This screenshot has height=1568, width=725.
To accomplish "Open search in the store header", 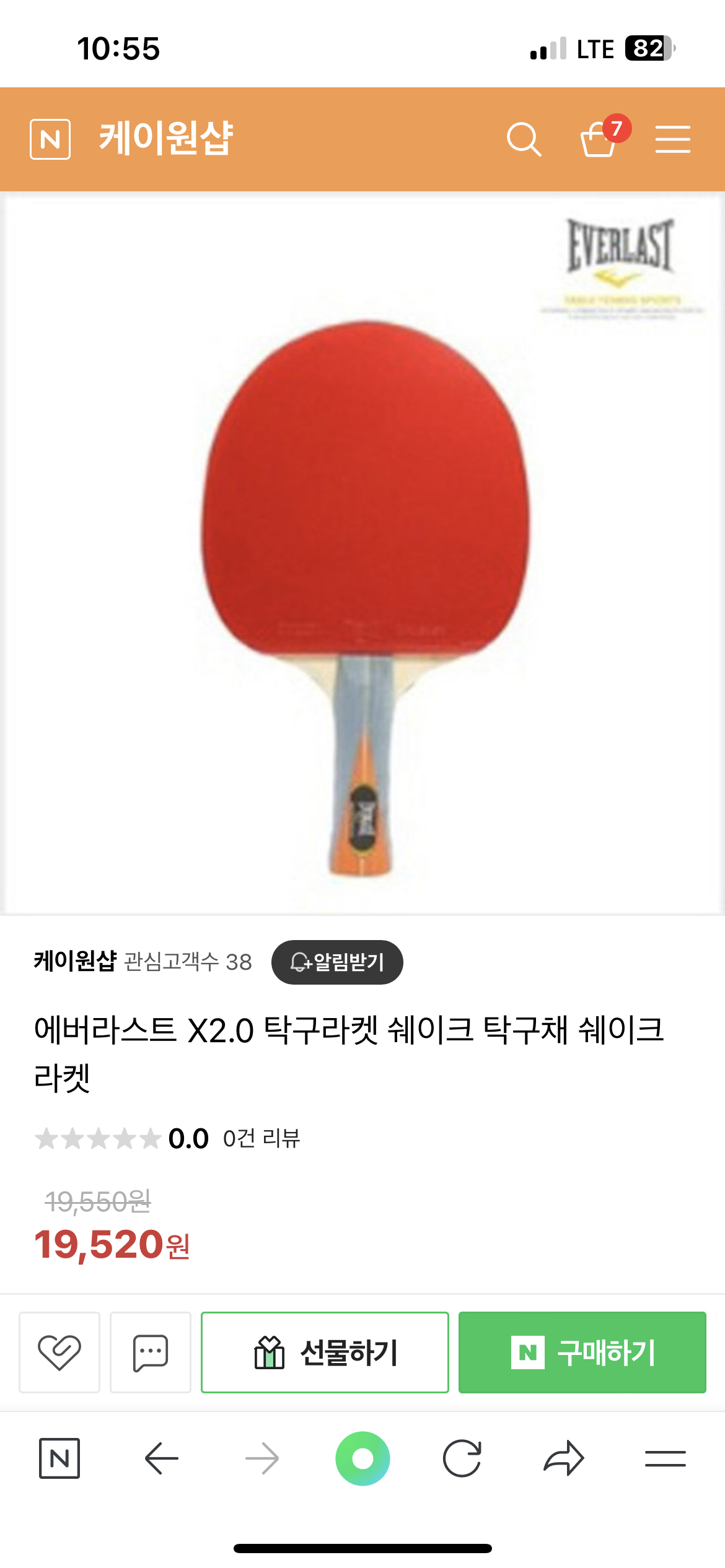I will click(524, 139).
